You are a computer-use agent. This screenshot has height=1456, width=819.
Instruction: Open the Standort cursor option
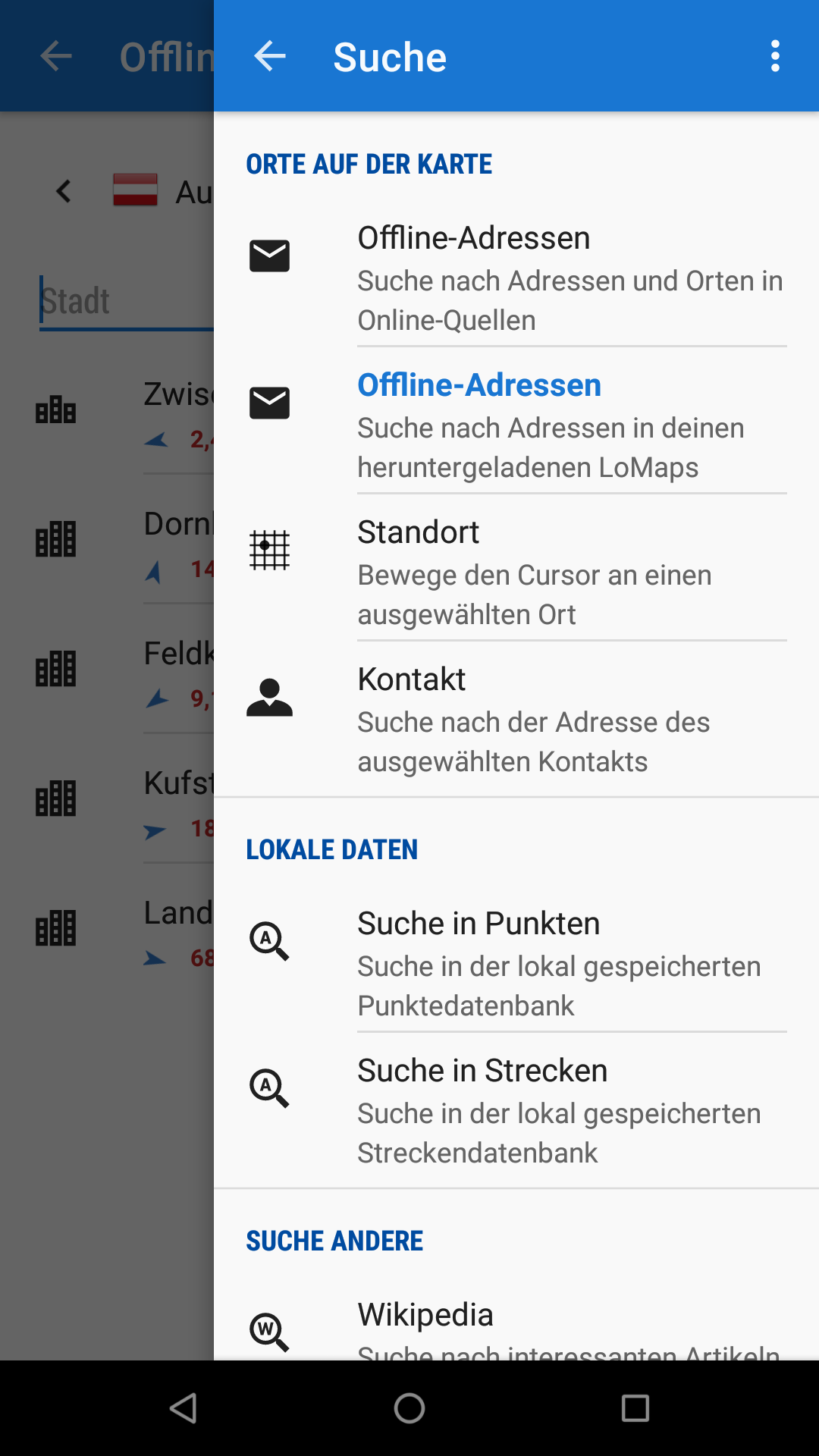[516, 572]
